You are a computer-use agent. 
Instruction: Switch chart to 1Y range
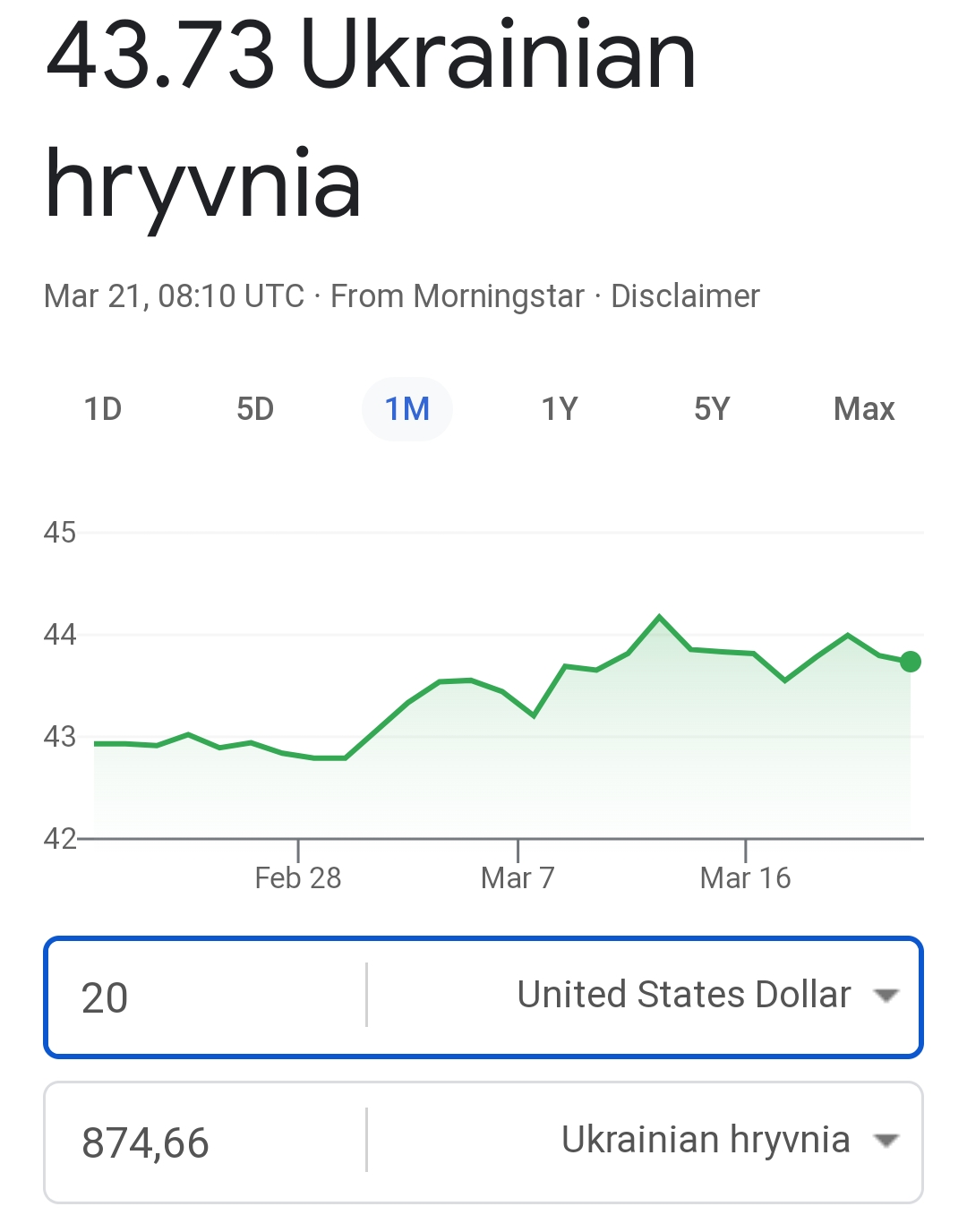point(560,409)
